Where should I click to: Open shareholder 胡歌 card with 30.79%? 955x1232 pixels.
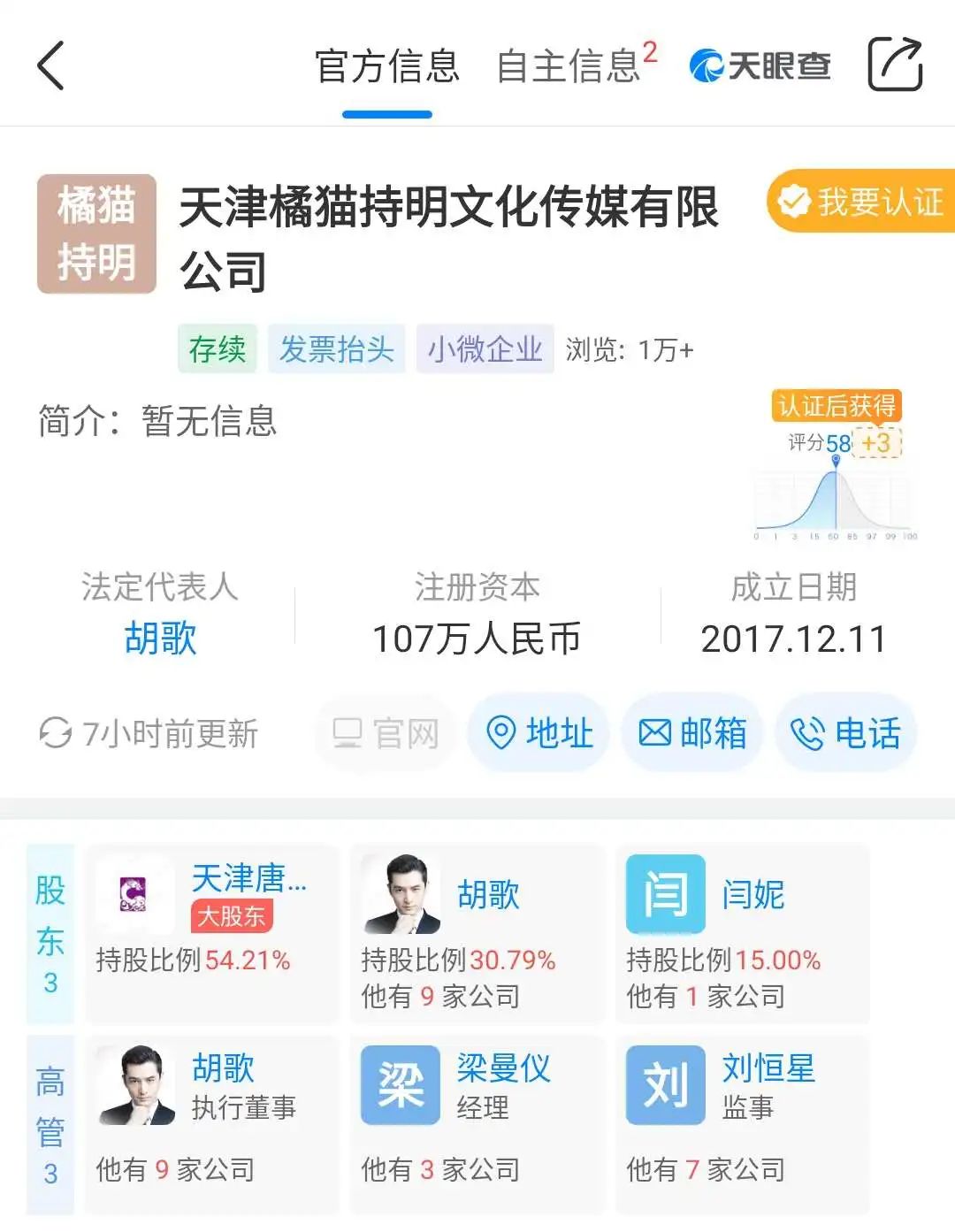point(477,933)
